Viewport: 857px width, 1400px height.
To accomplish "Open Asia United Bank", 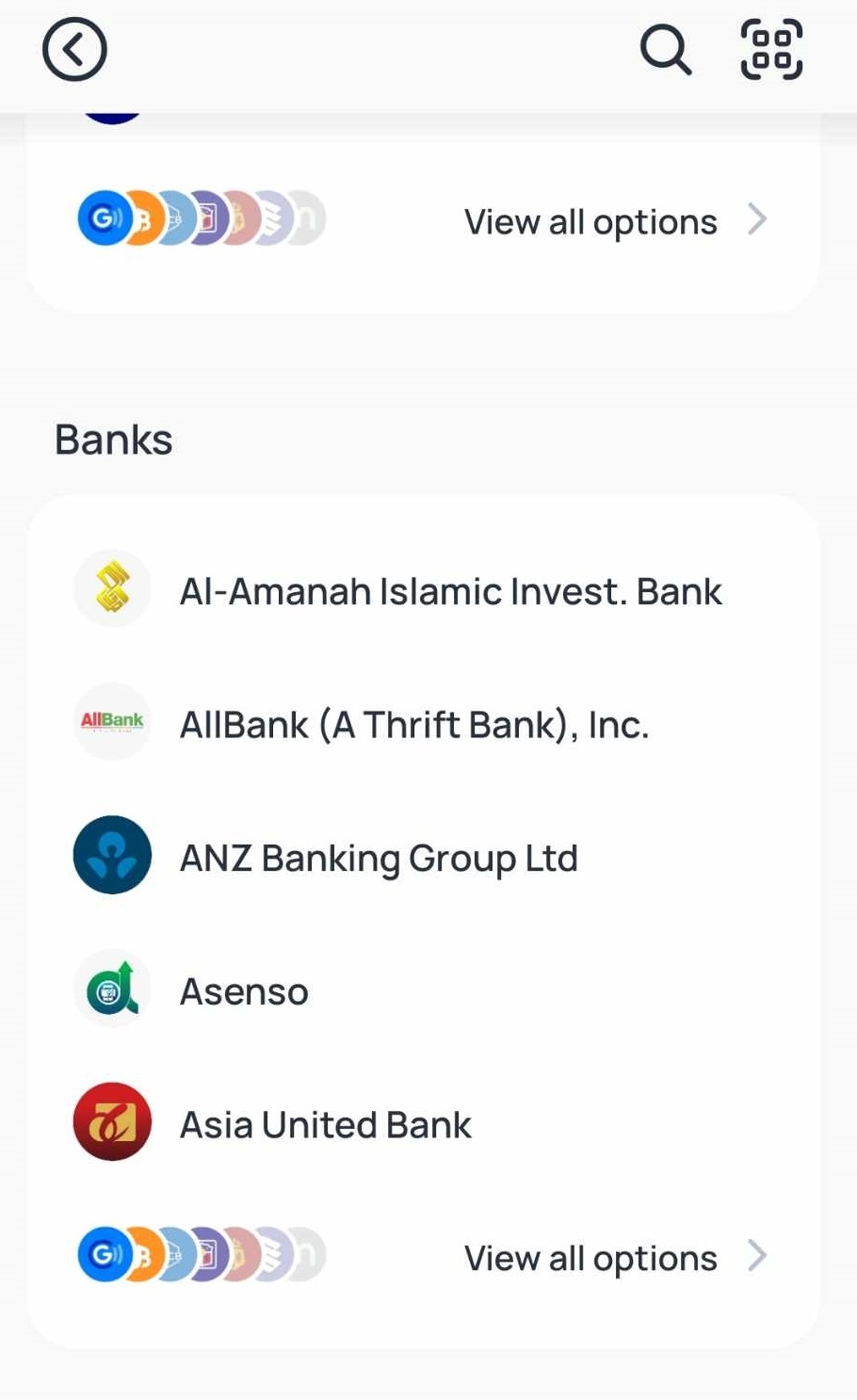I will pos(325,1125).
